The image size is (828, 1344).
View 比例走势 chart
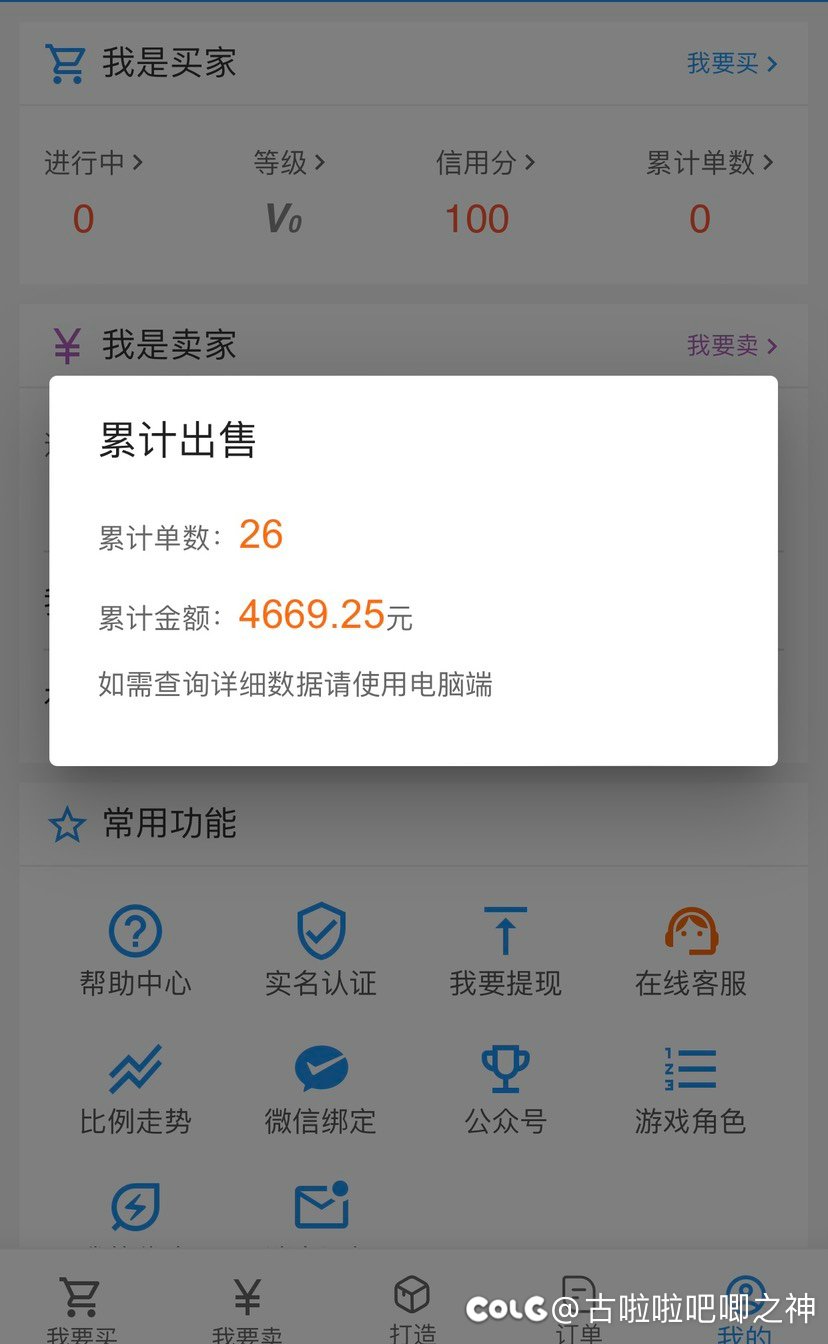coord(135,1089)
